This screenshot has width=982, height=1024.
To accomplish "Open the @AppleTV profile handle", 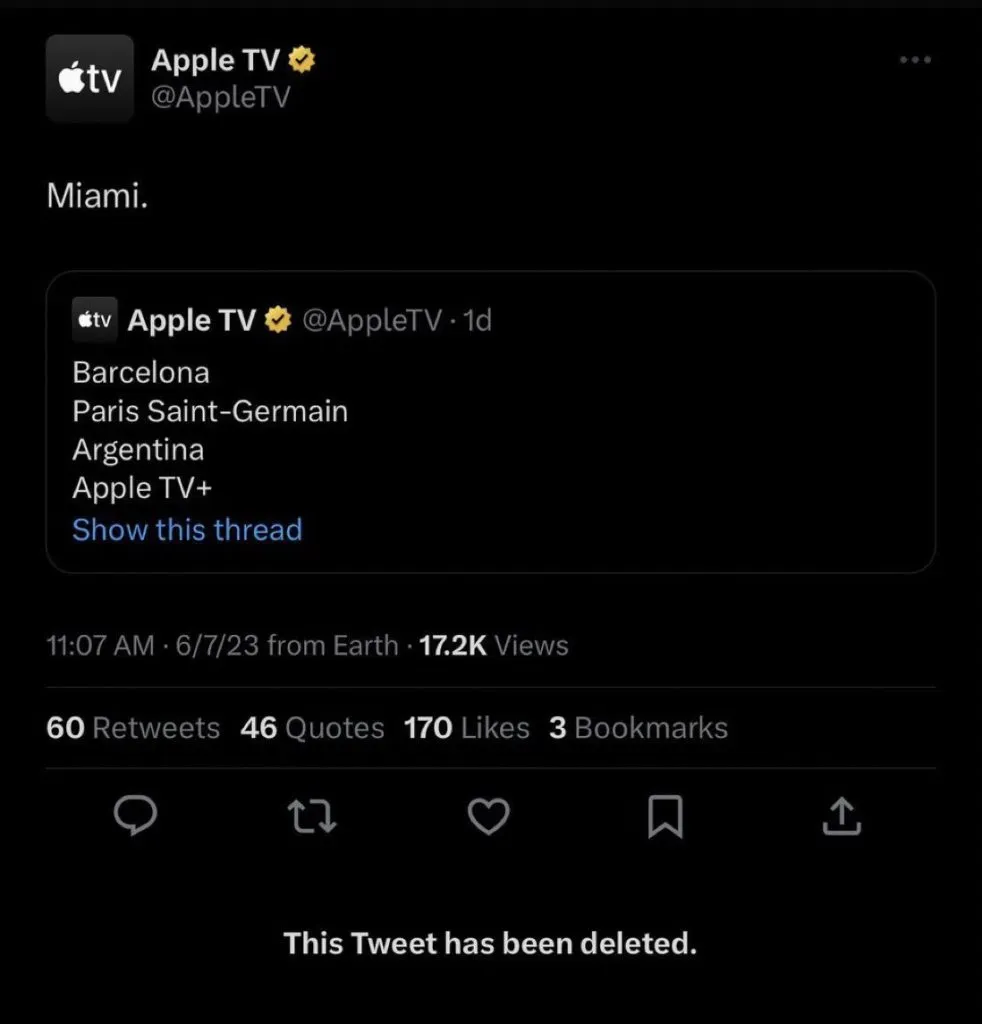I will pyautogui.click(x=221, y=97).
